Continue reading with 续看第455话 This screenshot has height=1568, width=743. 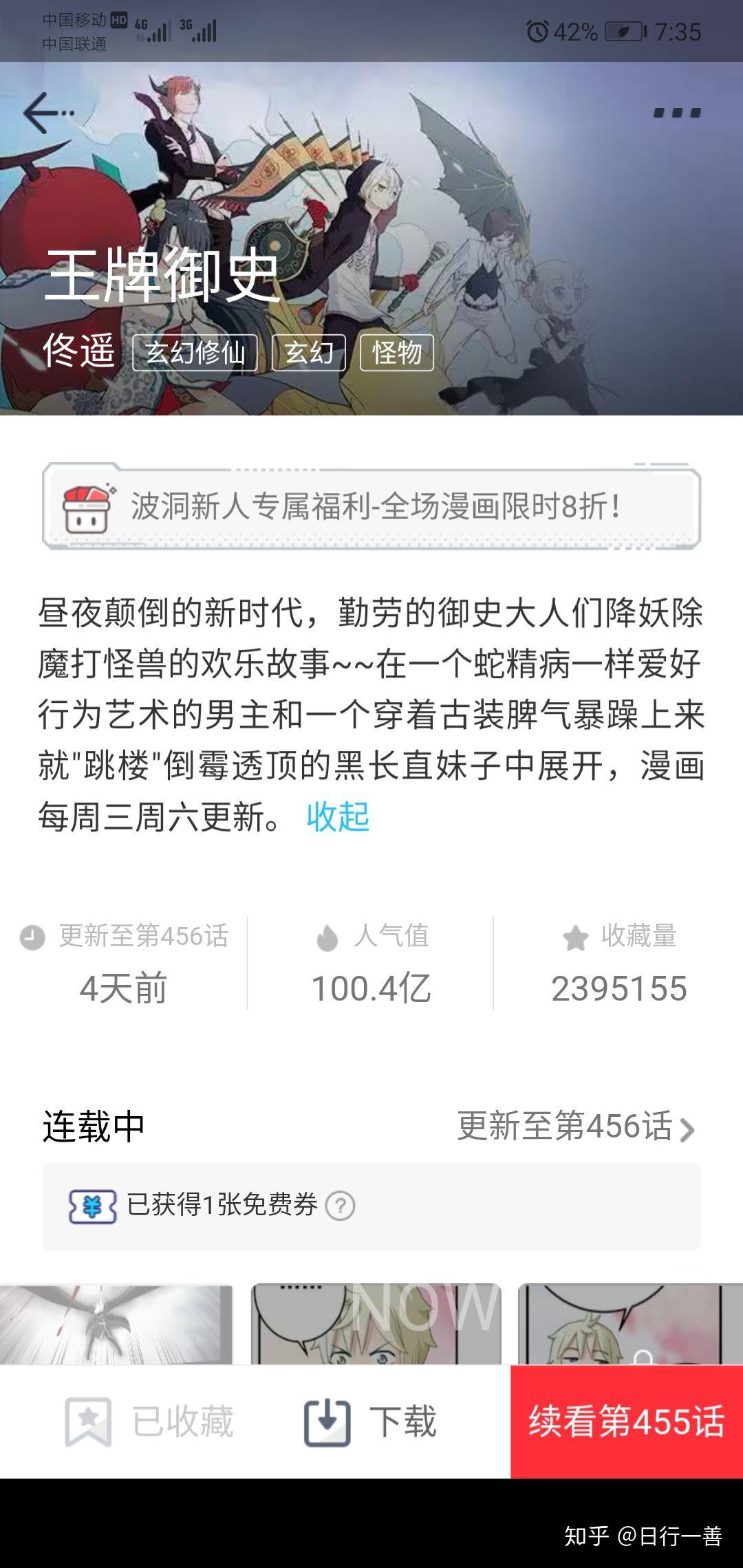click(626, 1422)
